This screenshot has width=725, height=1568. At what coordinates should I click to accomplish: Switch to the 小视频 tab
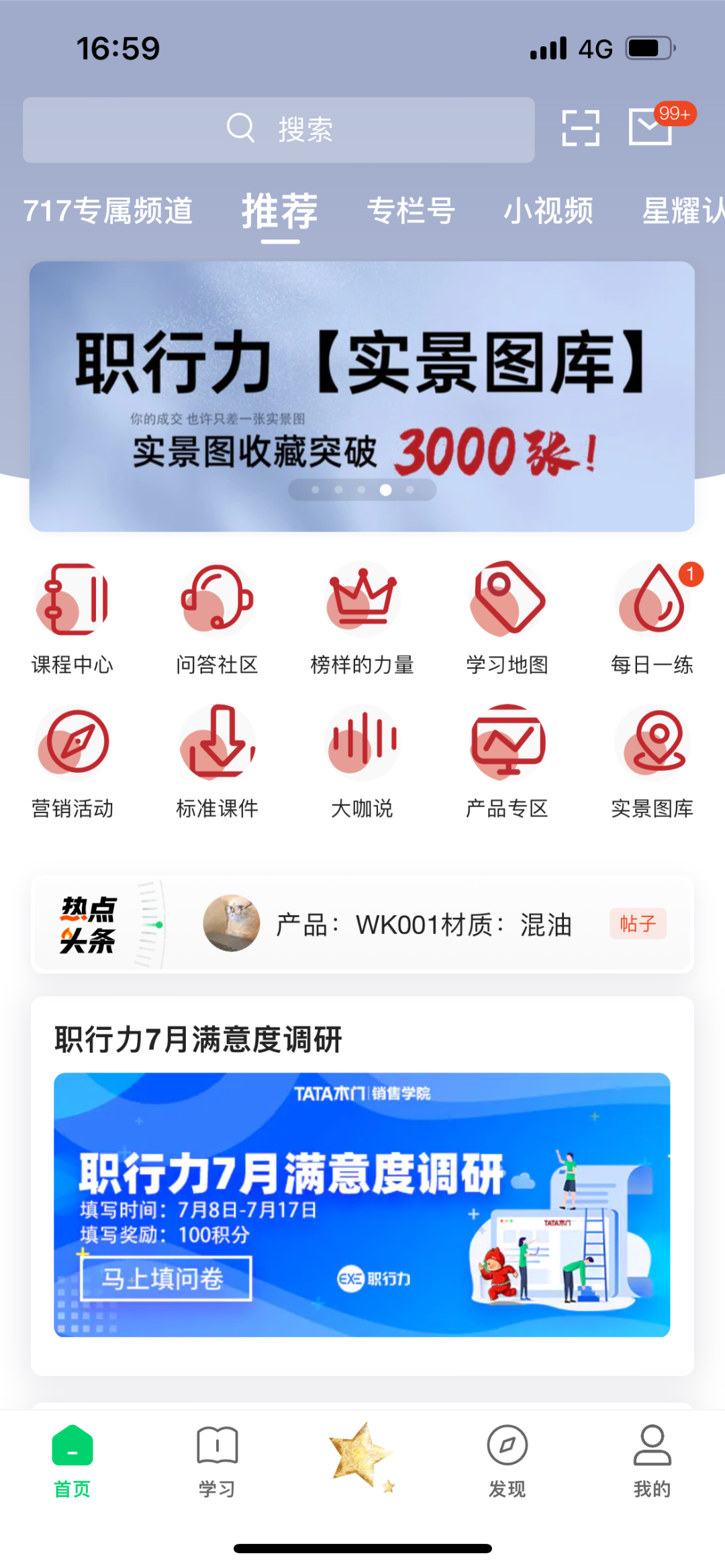click(548, 211)
